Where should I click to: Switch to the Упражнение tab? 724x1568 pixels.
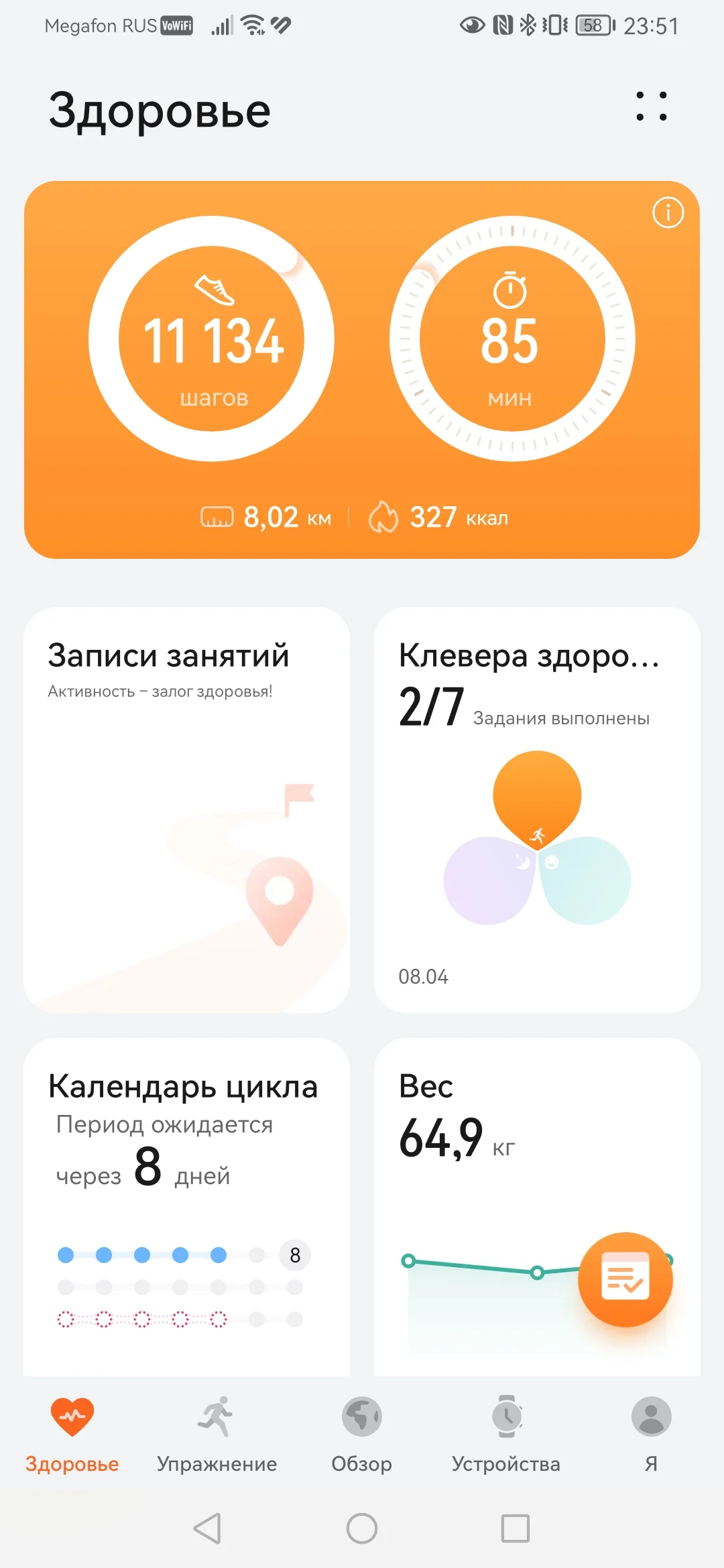click(x=217, y=1434)
